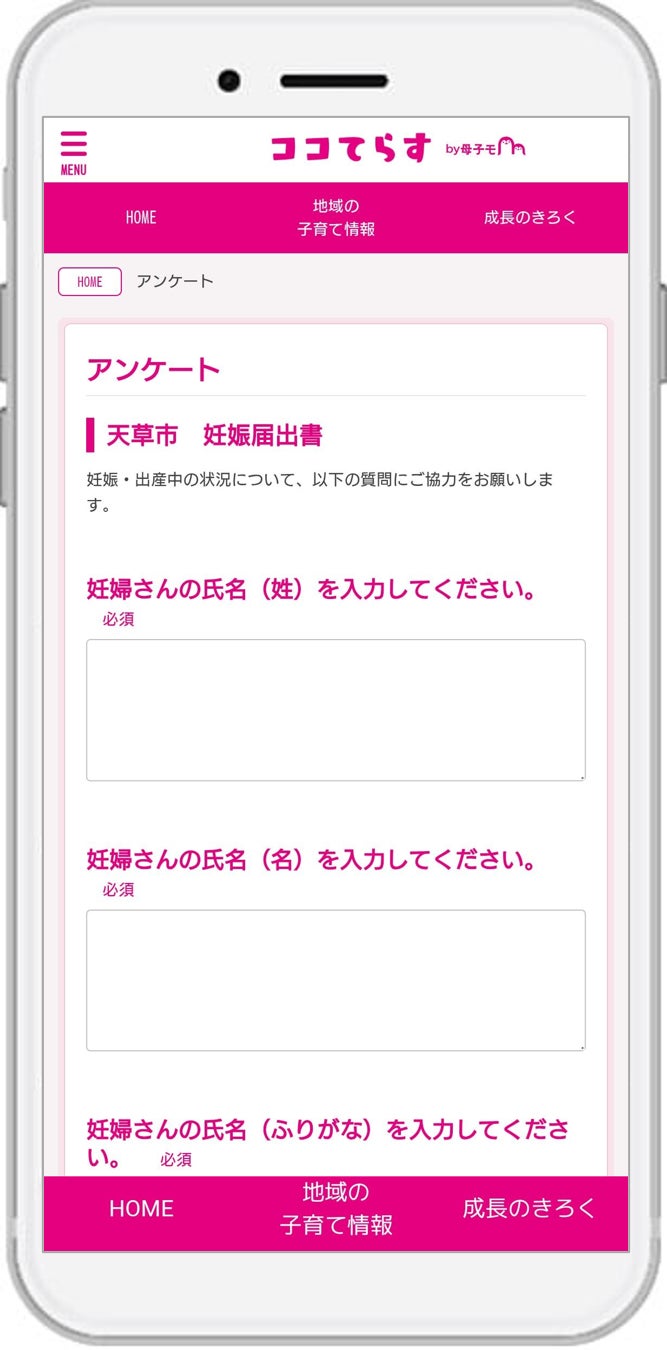The image size is (667, 1350).
Task: Open 地域の子育て情報 from the bottom bar
Action: click(336, 1208)
